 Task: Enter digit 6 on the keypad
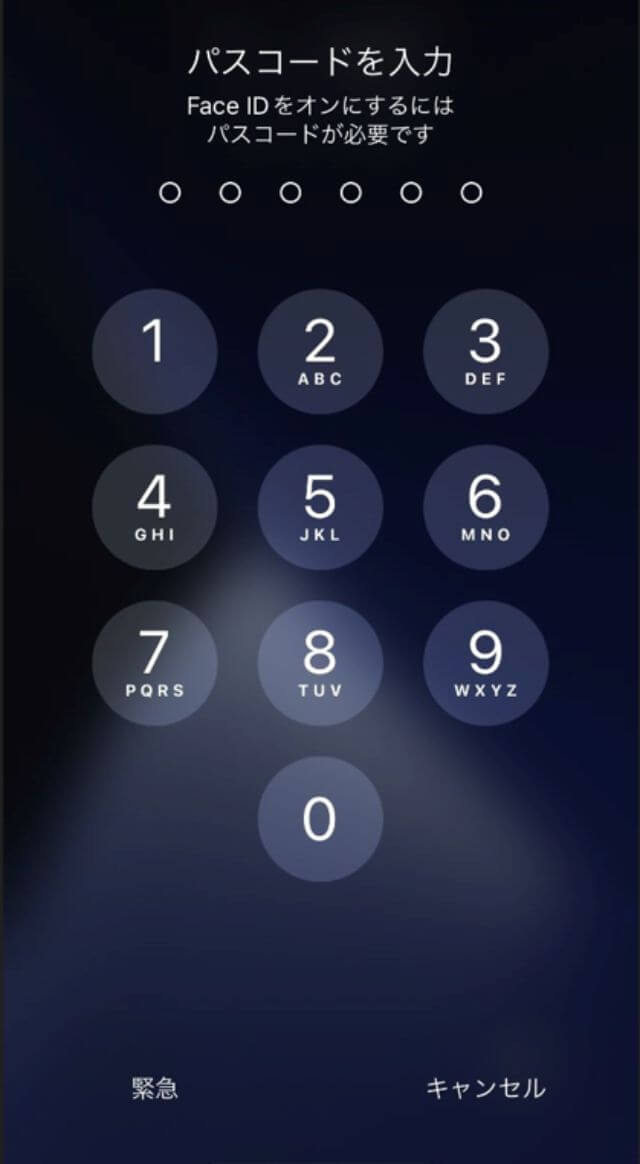(486, 507)
